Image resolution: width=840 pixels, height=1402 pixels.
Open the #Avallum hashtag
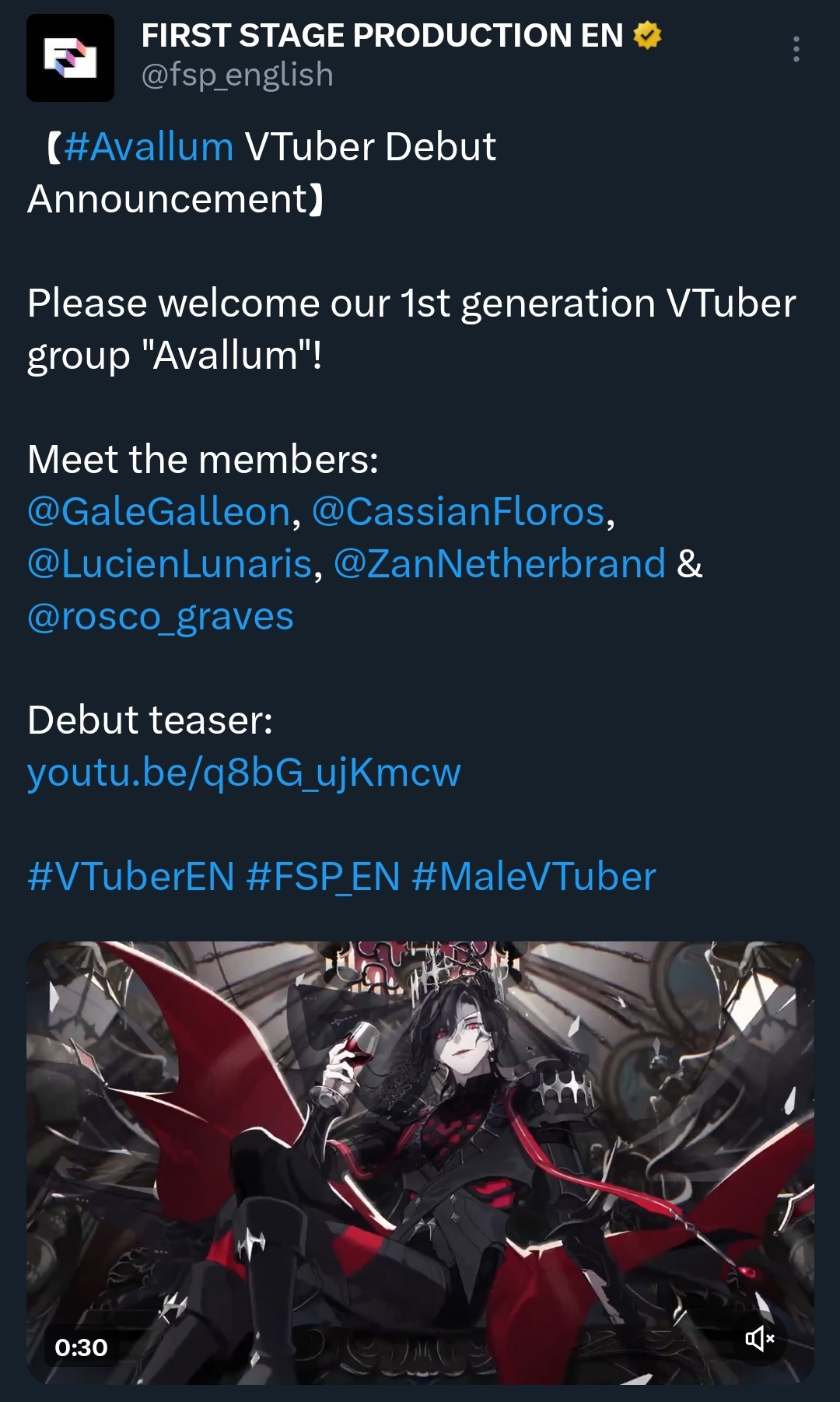point(149,146)
